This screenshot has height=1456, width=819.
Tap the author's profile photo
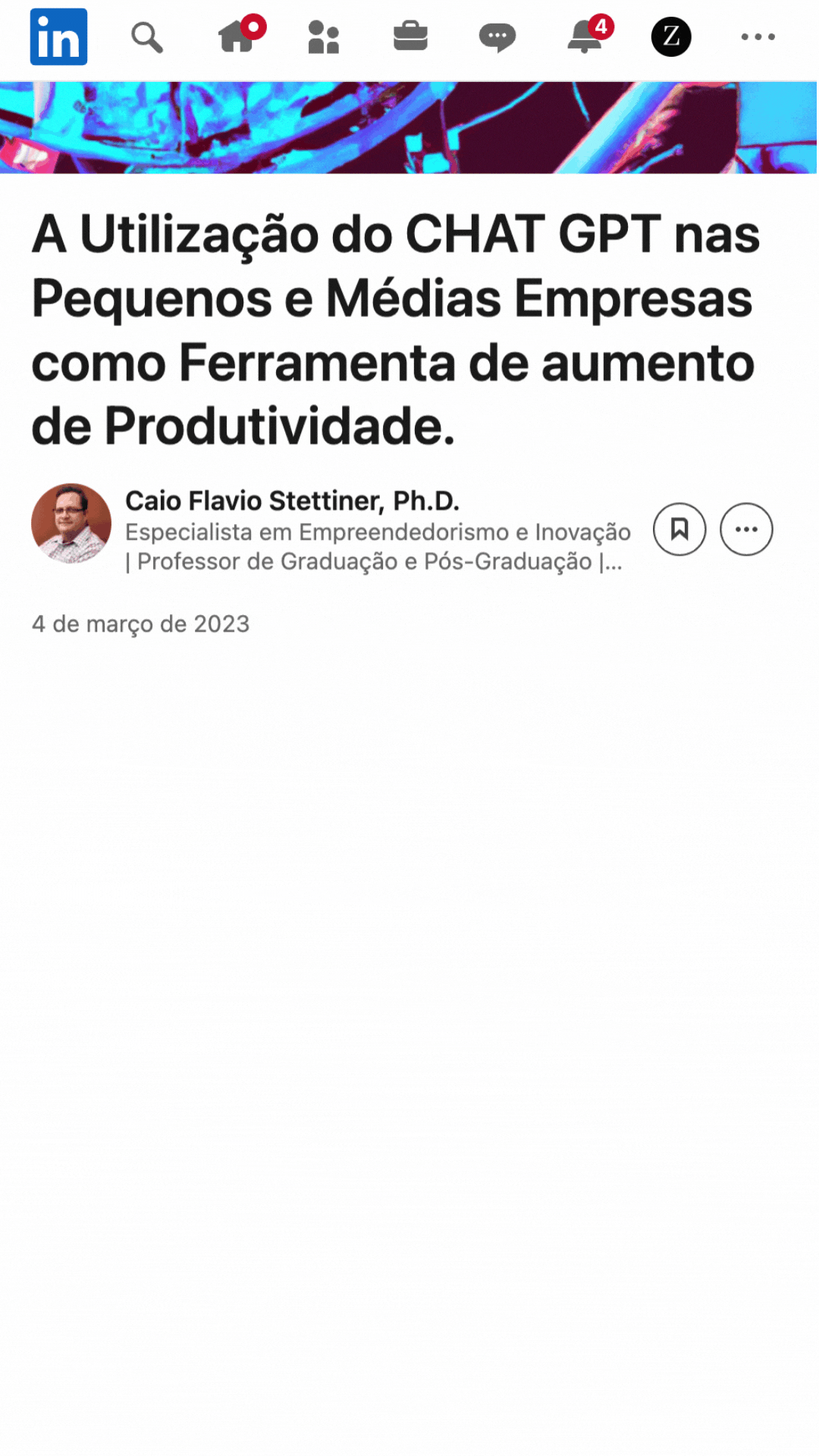[x=71, y=524]
